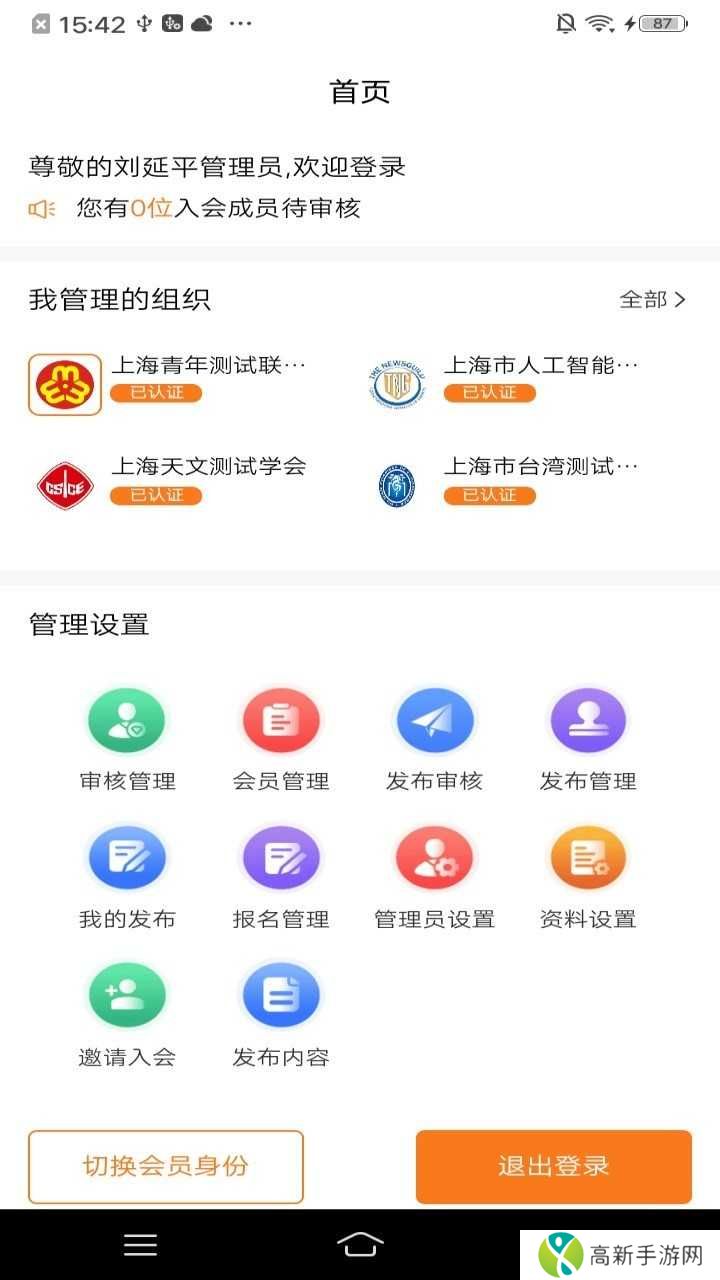Open 报名管理 (registration management) icon
The height and width of the screenshot is (1280, 720).
(281, 856)
